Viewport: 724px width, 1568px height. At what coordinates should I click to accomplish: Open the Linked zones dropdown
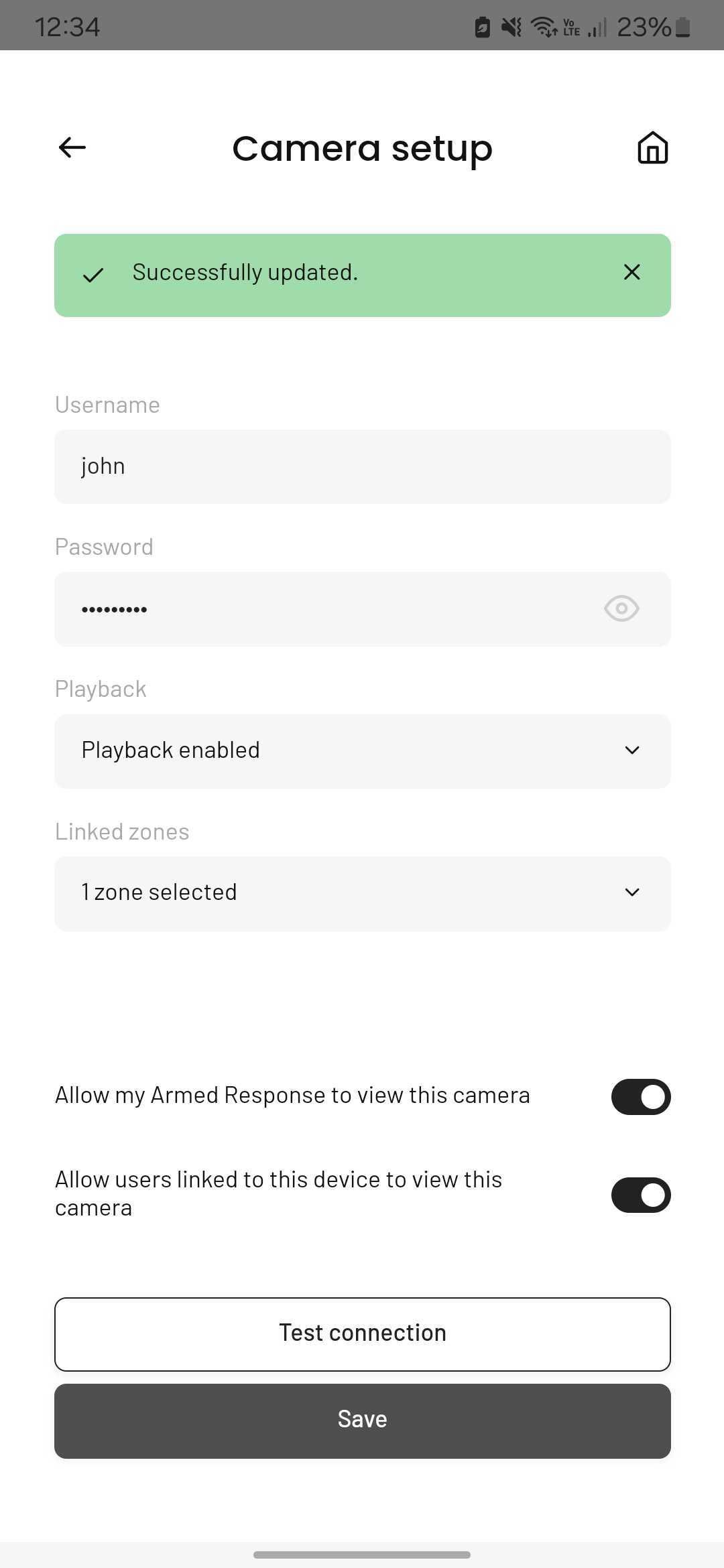pyautogui.click(x=362, y=894)
